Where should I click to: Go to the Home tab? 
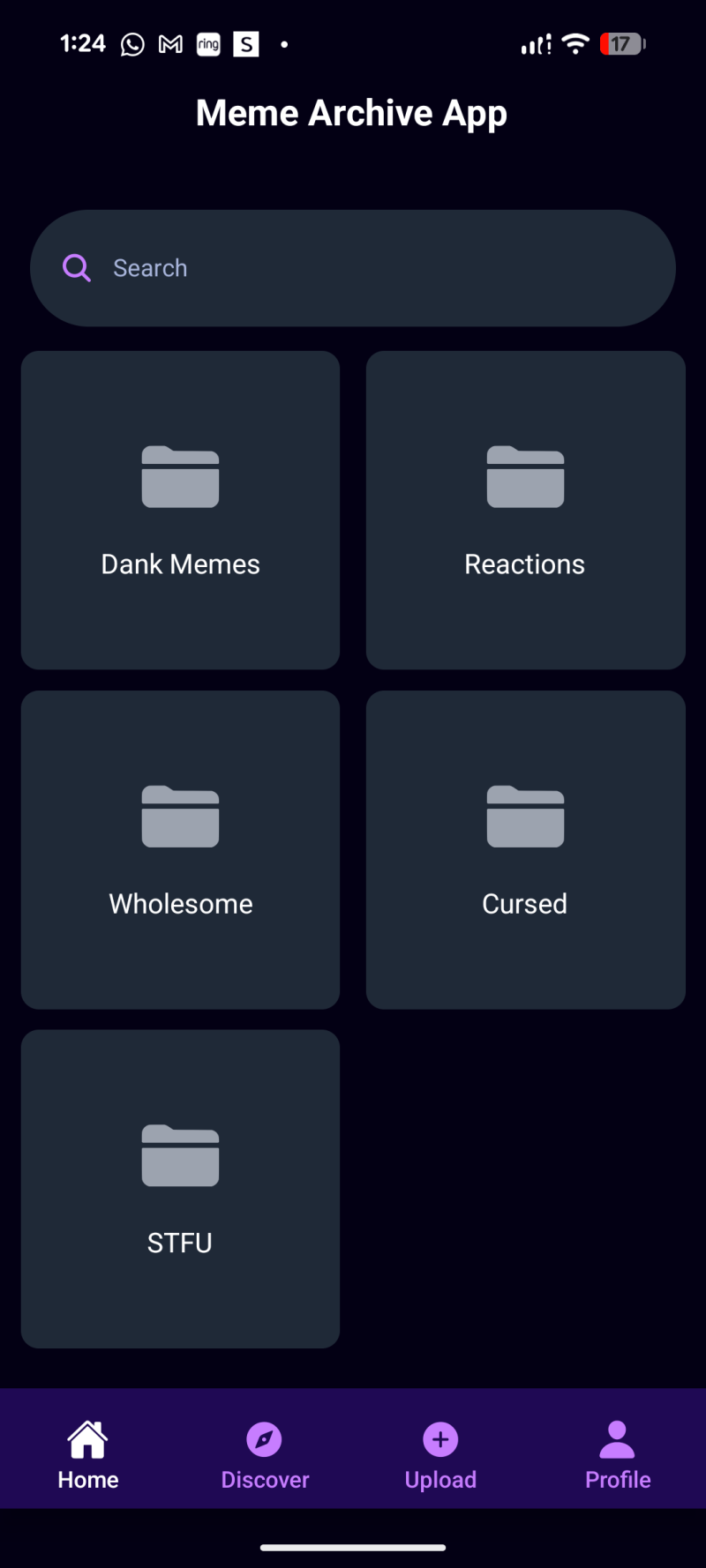pyautogui.click(x=88, y=1455)
